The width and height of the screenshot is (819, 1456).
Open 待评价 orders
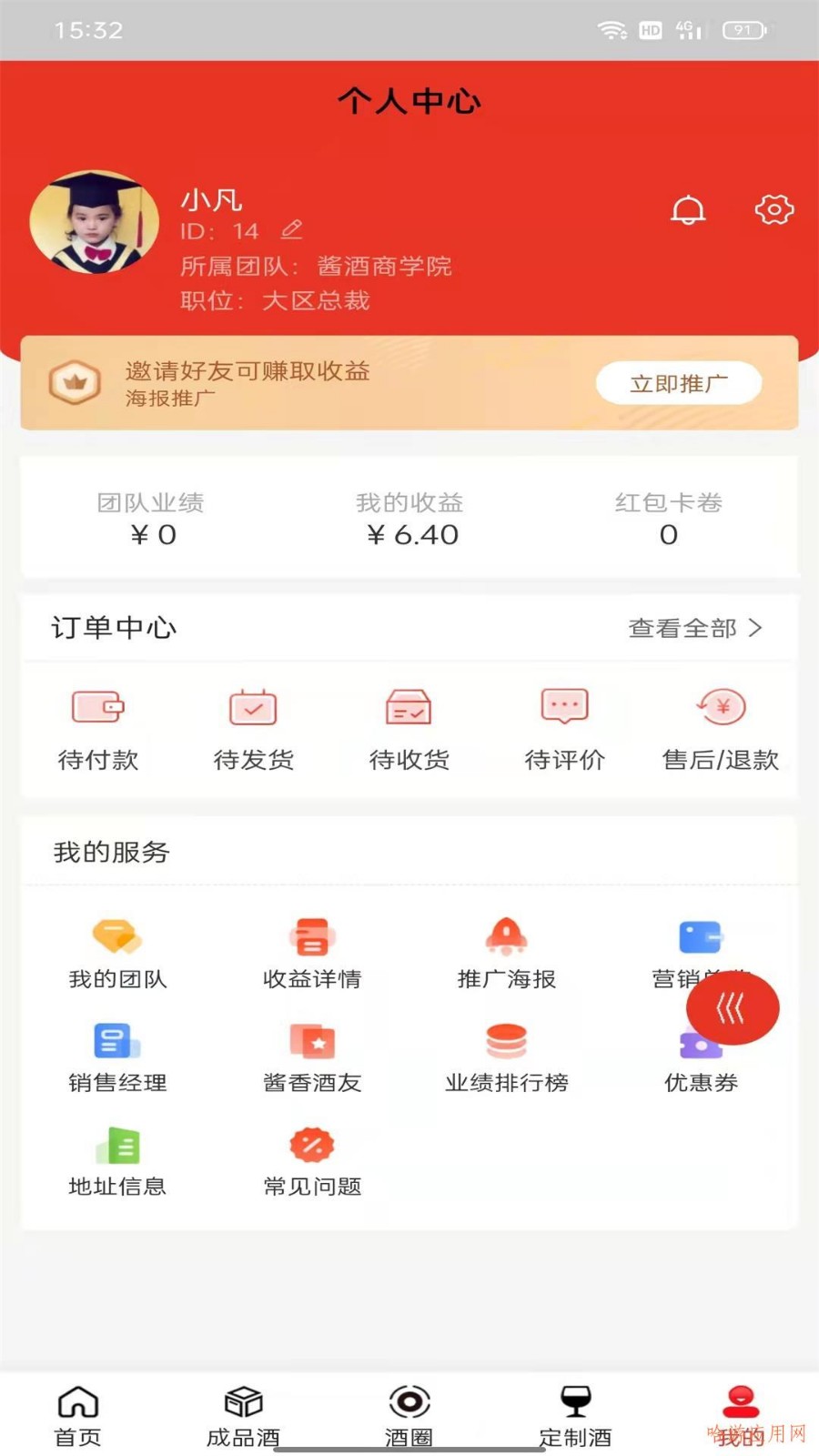tap(564, 729)
